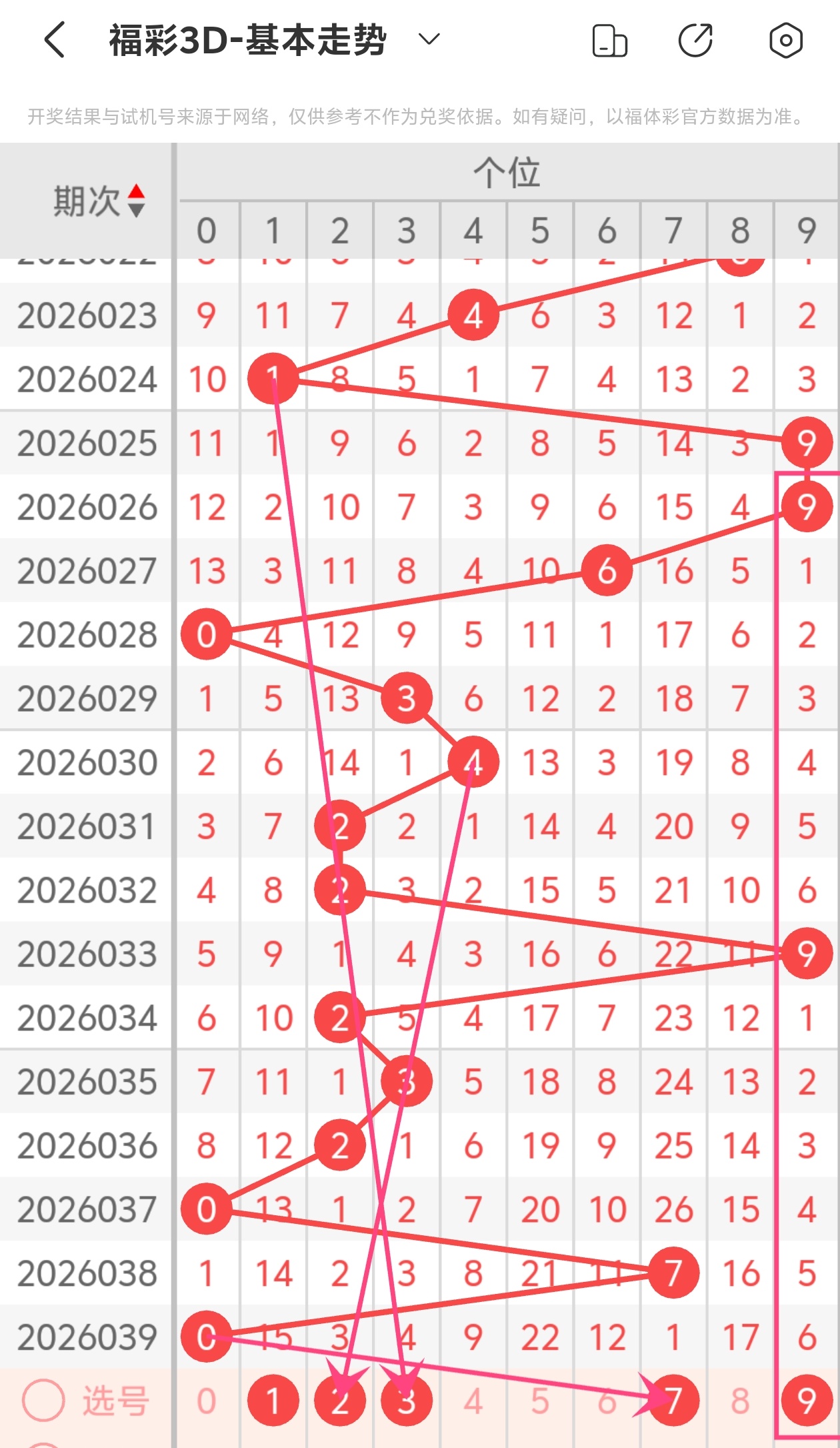Deselect number 9 in 选号 row
This screenshot has height=1448, width=840.
[807, 1401]
